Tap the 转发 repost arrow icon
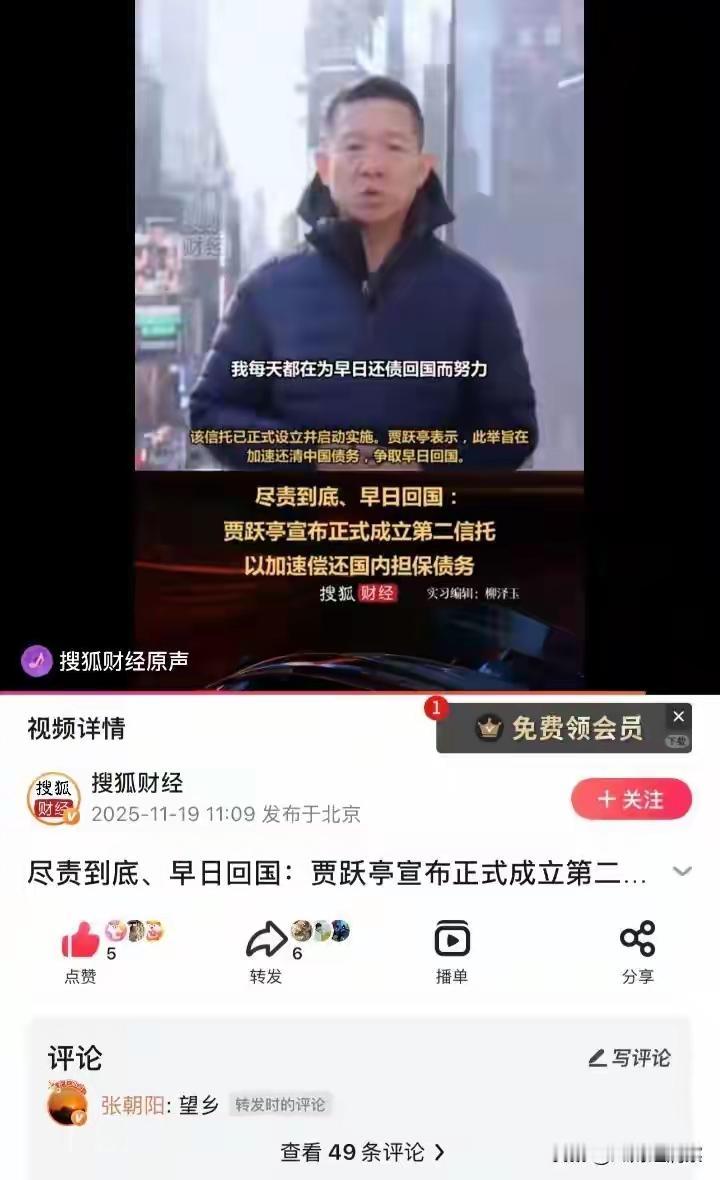Image resolution: width=720 pixels, height=1180 pixels. tap(267, 938)
